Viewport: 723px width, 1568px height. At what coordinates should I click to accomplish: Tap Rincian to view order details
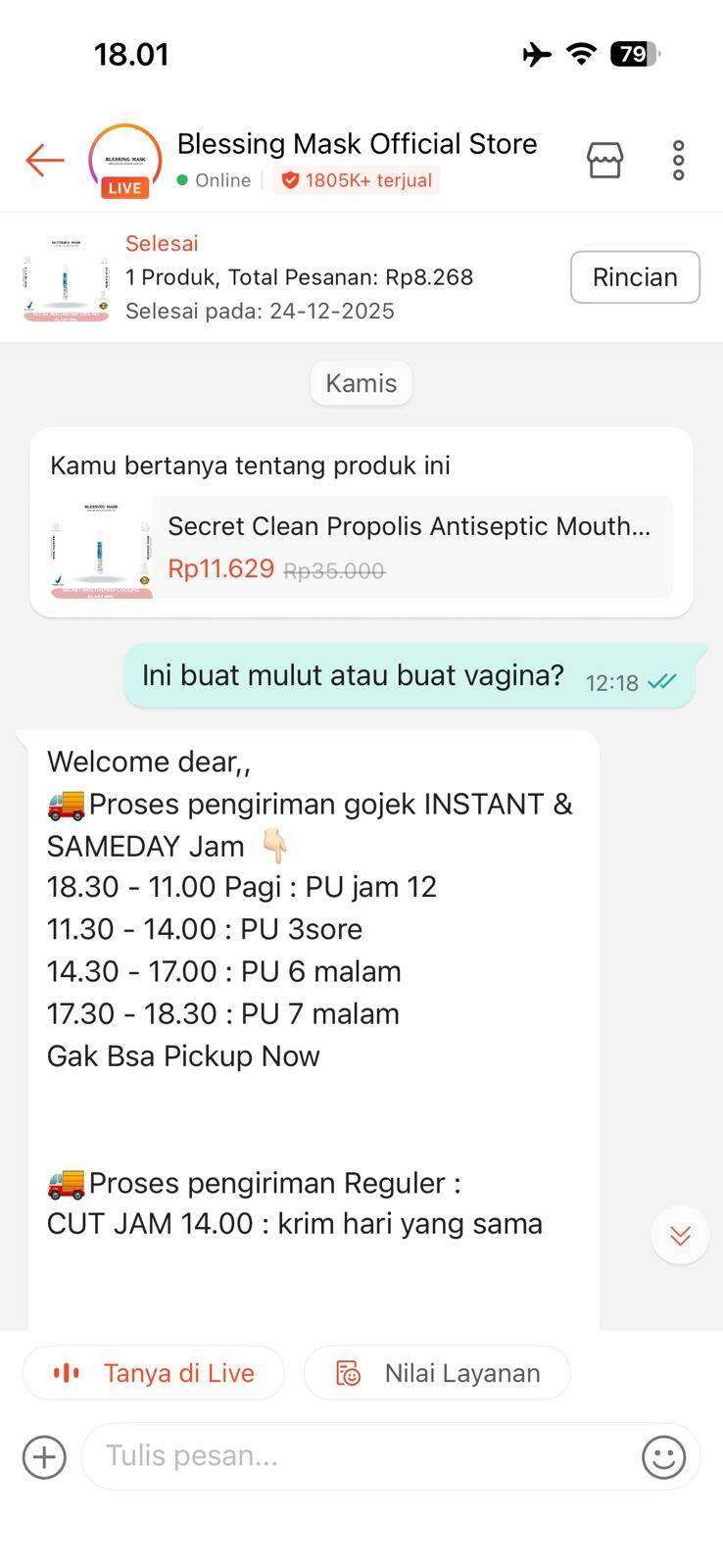(x=635, y=277)
